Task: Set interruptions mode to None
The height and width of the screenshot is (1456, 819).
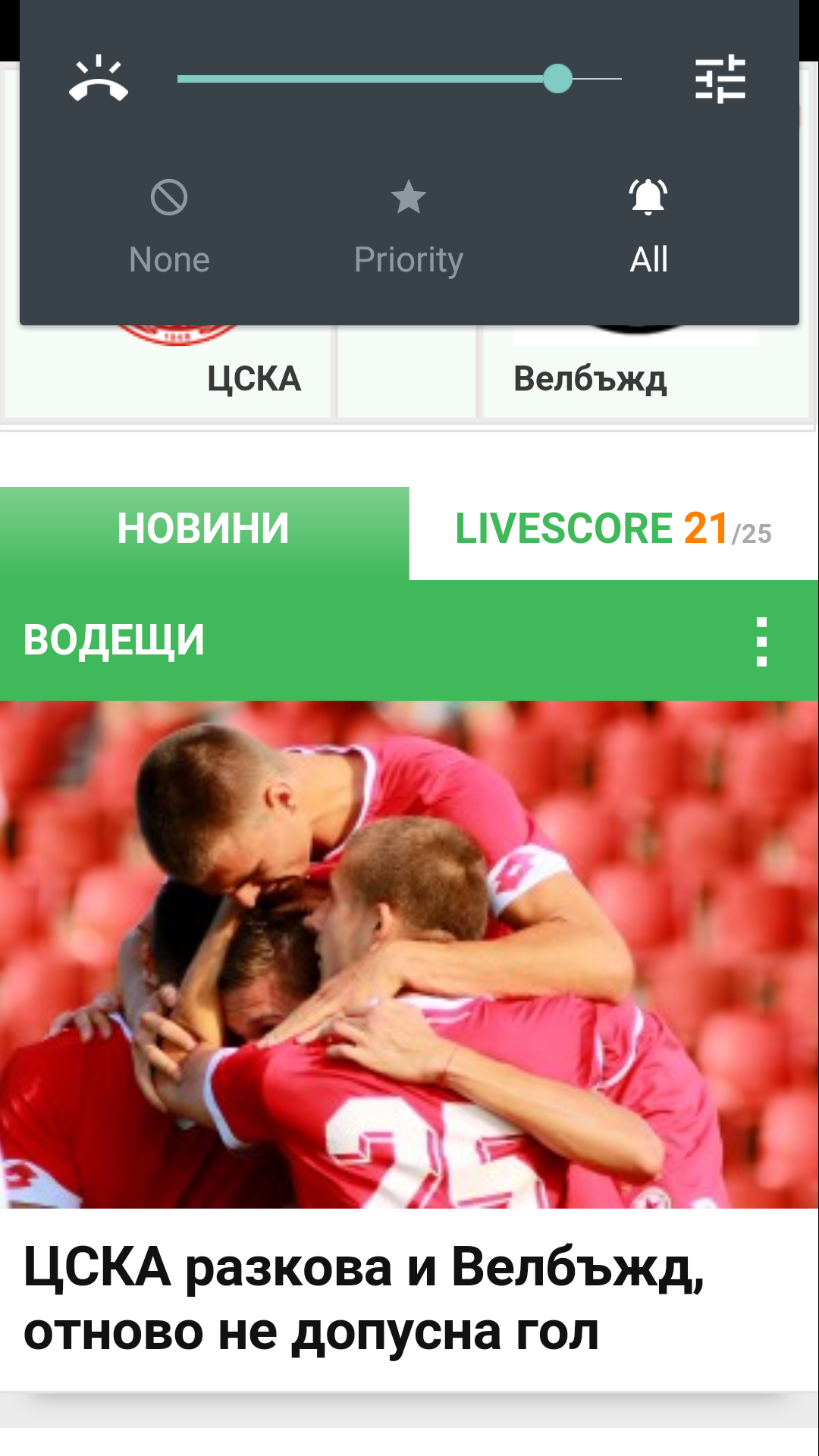Action: pyautogui.click(x=170, y=227)
